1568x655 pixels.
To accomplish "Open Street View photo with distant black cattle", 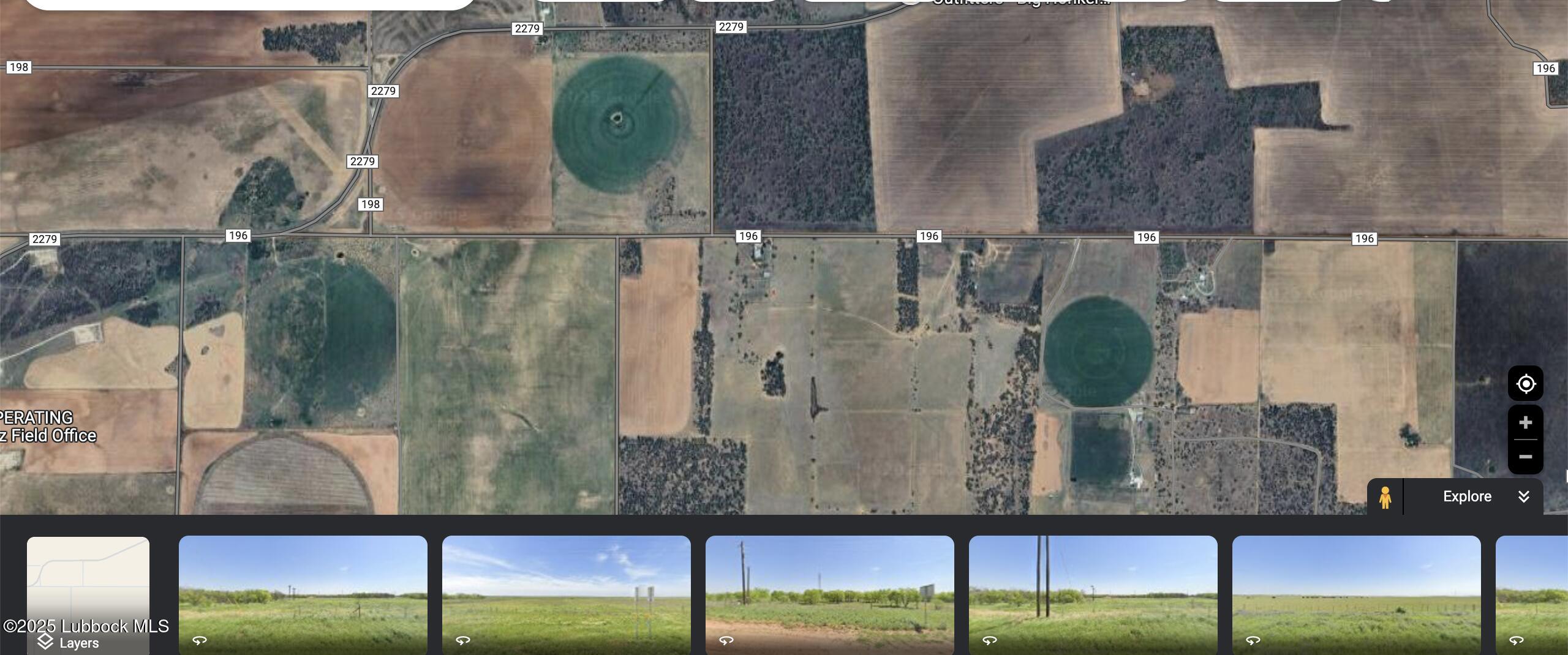I will (x=1356, y=594).
